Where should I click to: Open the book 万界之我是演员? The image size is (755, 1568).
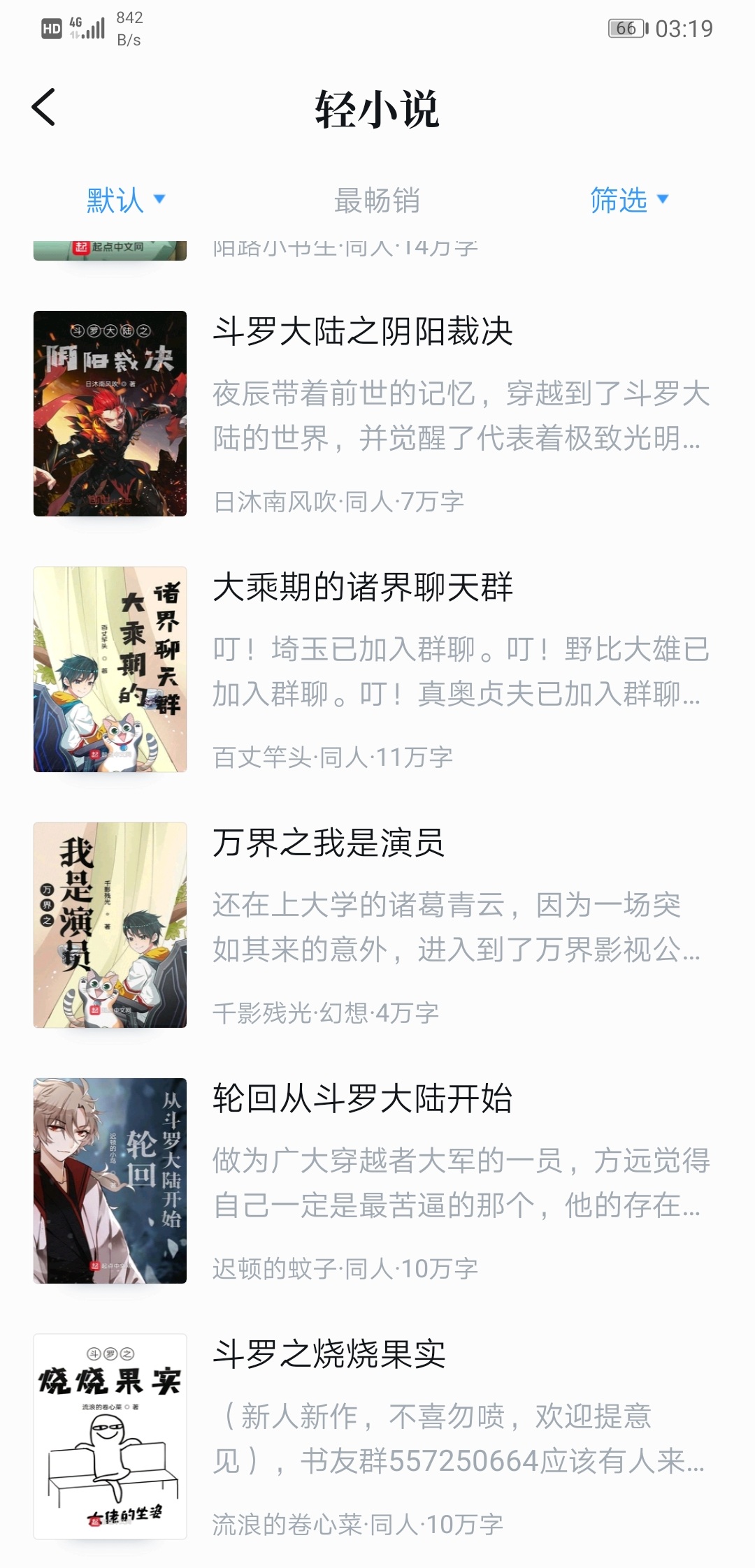coord(377,925)
